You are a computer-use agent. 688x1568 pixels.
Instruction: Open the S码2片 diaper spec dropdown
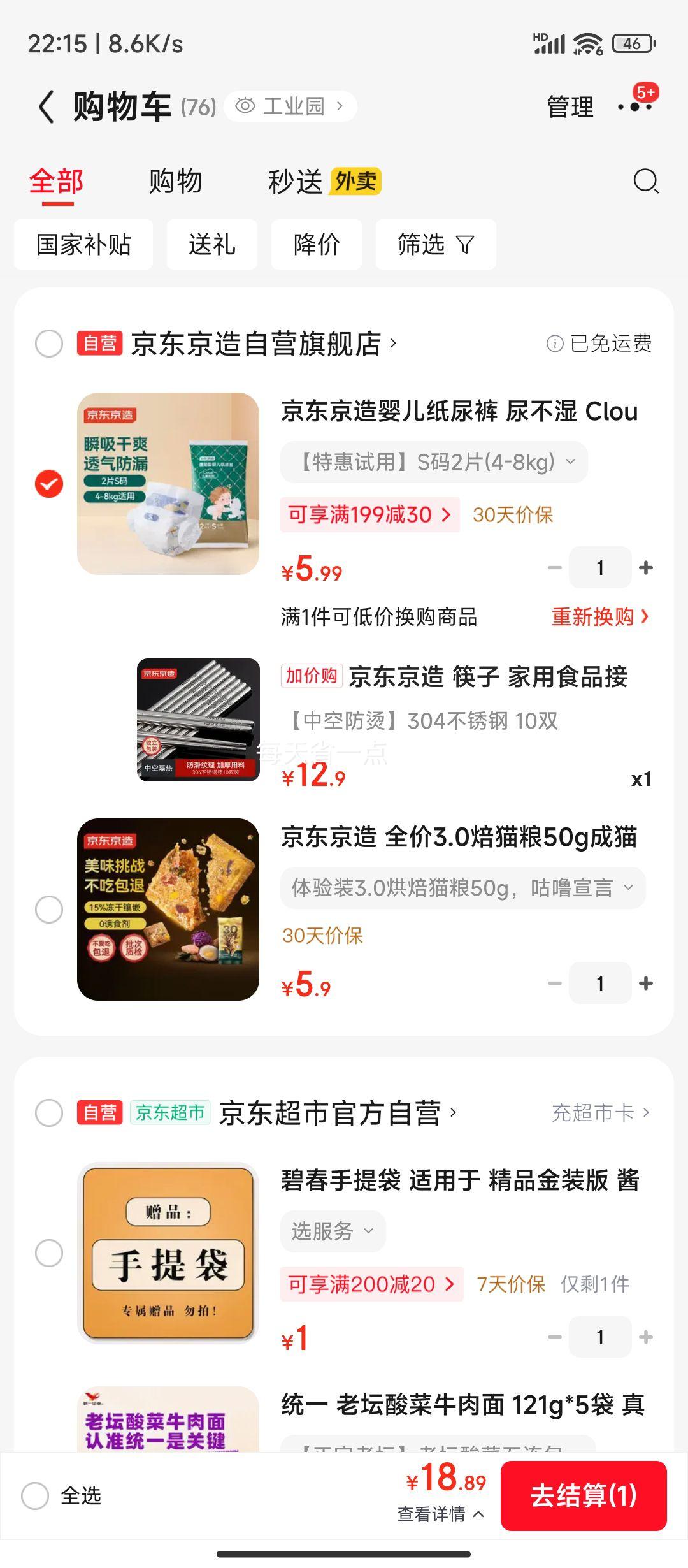click(x=434, y=461)
